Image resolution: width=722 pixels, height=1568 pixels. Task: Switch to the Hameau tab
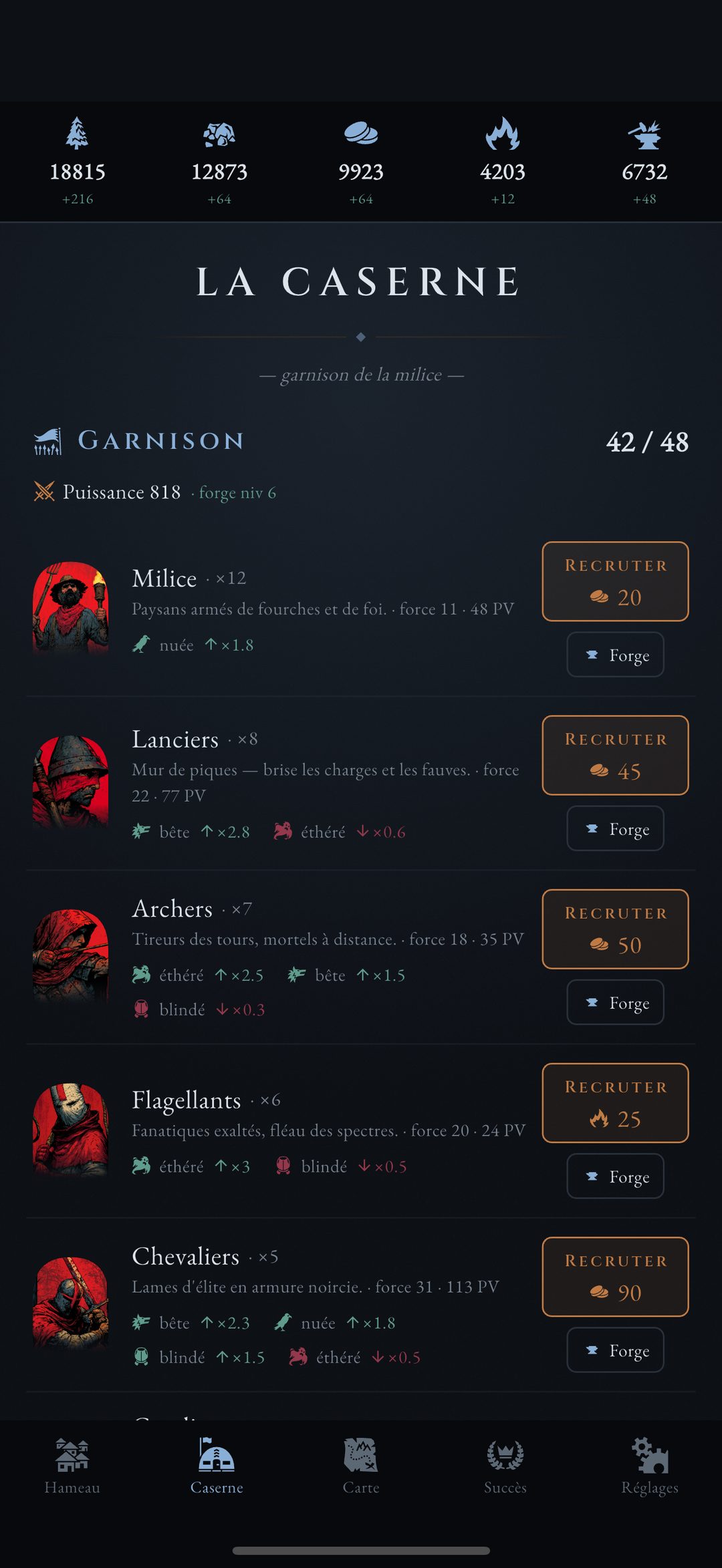click(72, 1466)
